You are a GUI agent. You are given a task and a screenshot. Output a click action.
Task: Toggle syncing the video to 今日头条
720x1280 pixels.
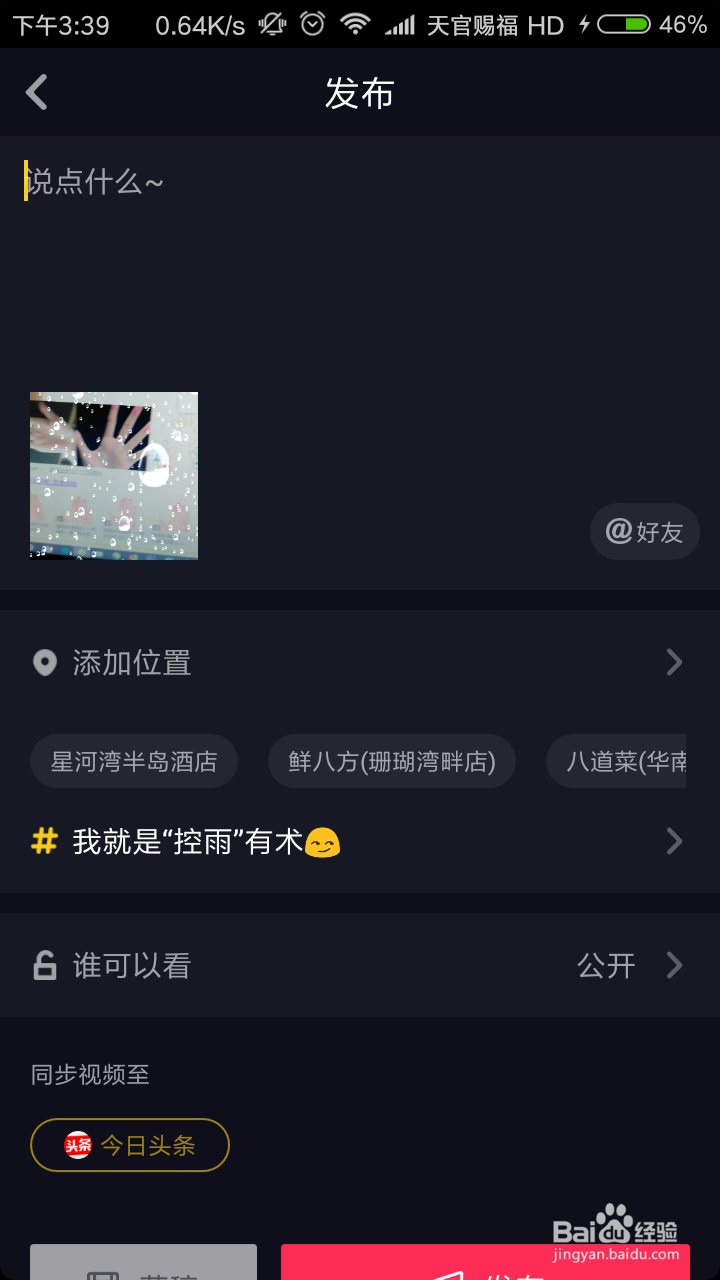(130, 1144)
